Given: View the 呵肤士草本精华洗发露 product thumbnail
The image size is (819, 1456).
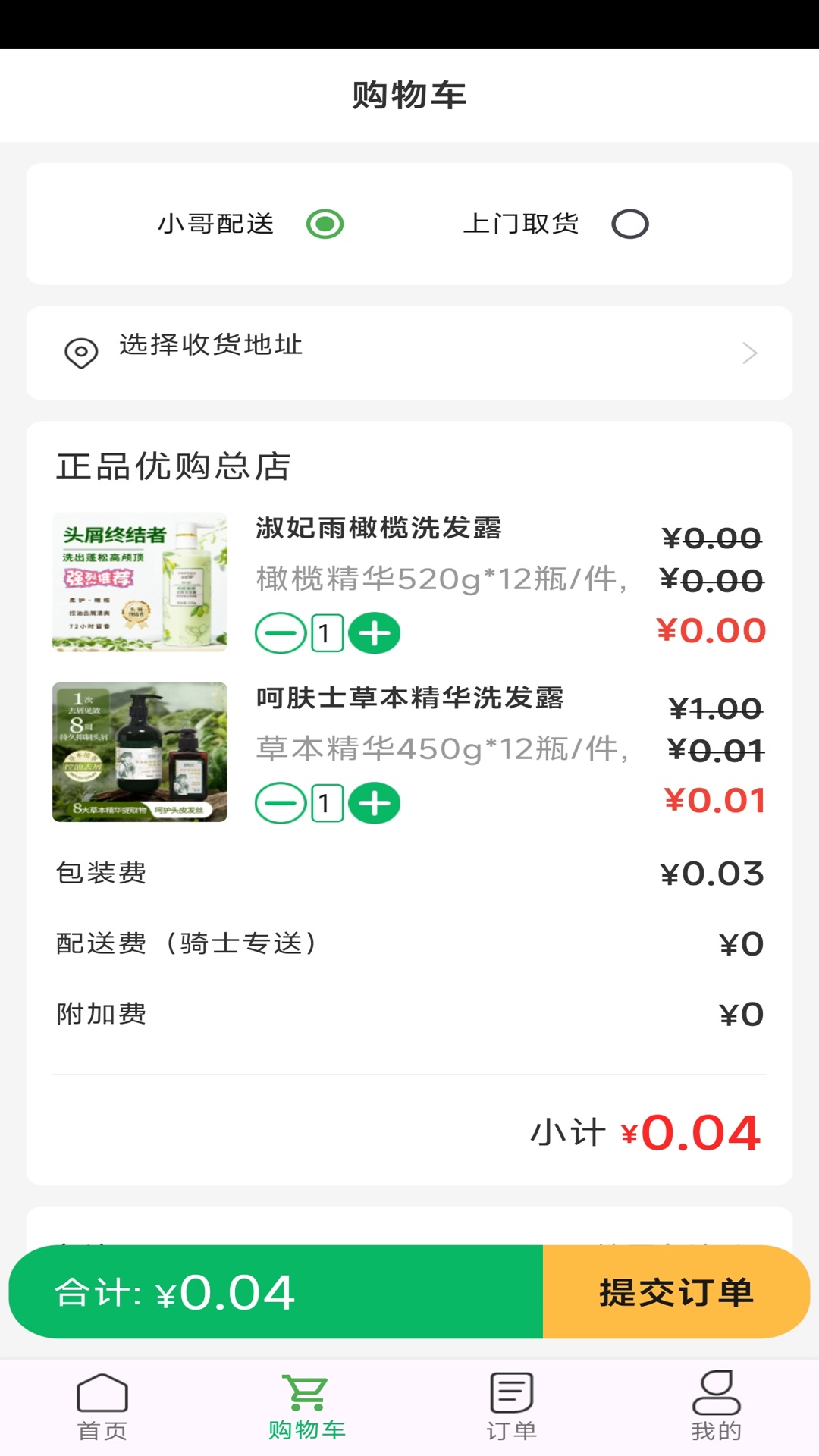Looking at the screenshot, I should click(x=139, y=752).
